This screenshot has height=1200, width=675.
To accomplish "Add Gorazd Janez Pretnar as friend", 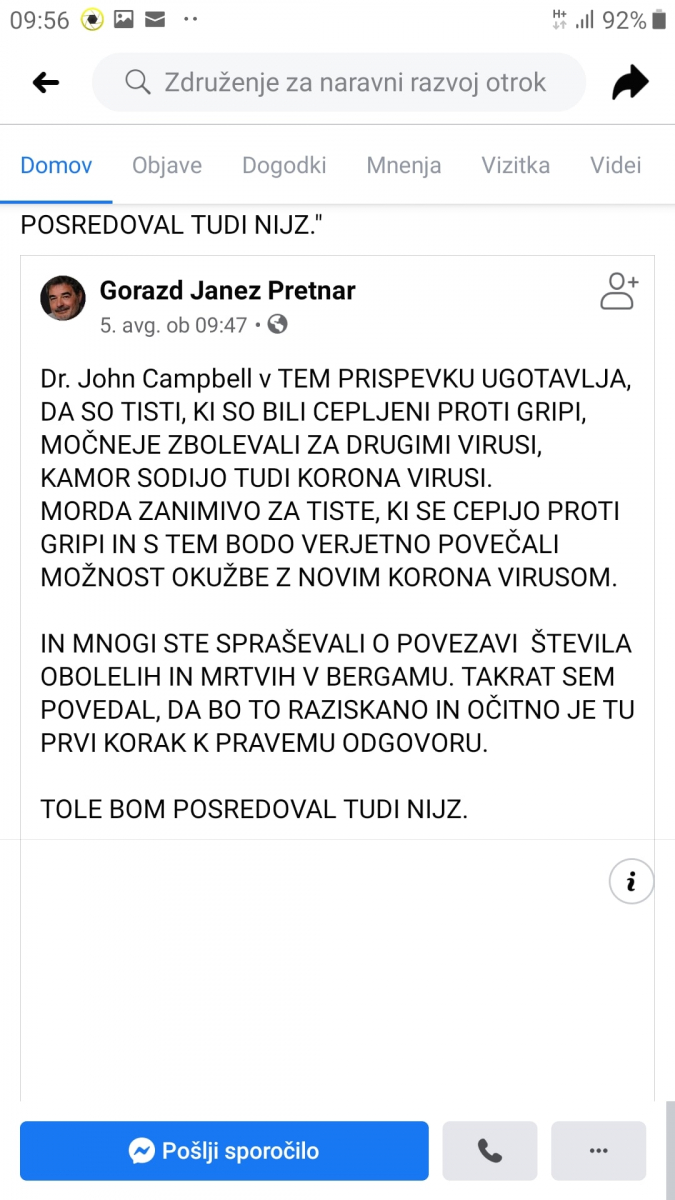I will click(x=619, y=291).
